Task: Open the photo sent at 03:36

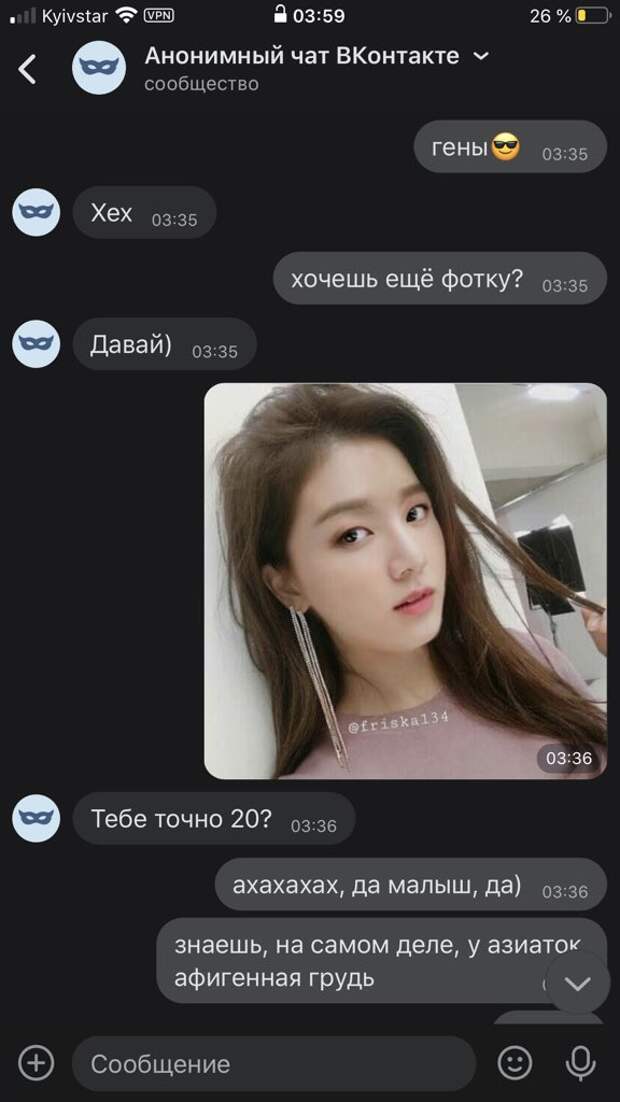Action: 405,580
